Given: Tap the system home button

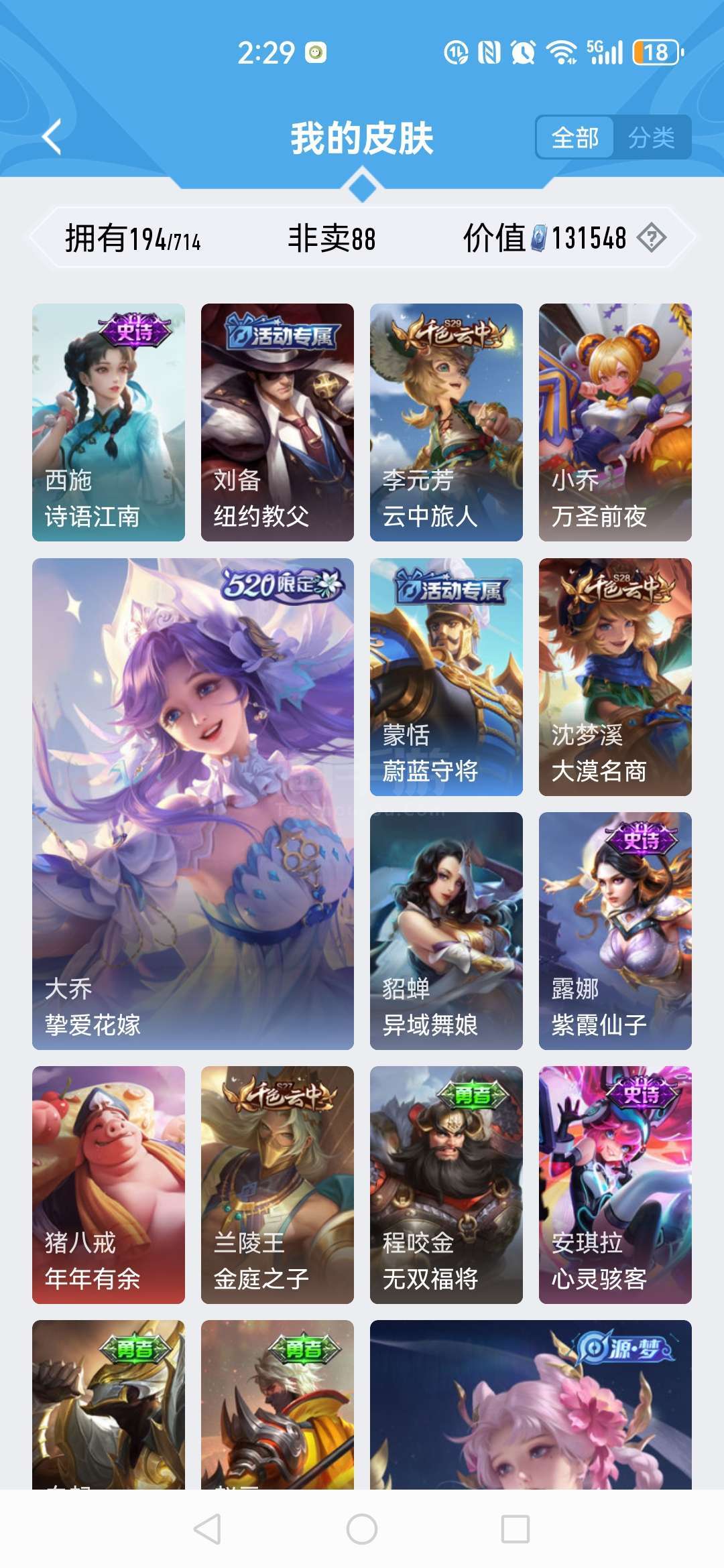Looking at the screenshot, I should point(362,1529).
